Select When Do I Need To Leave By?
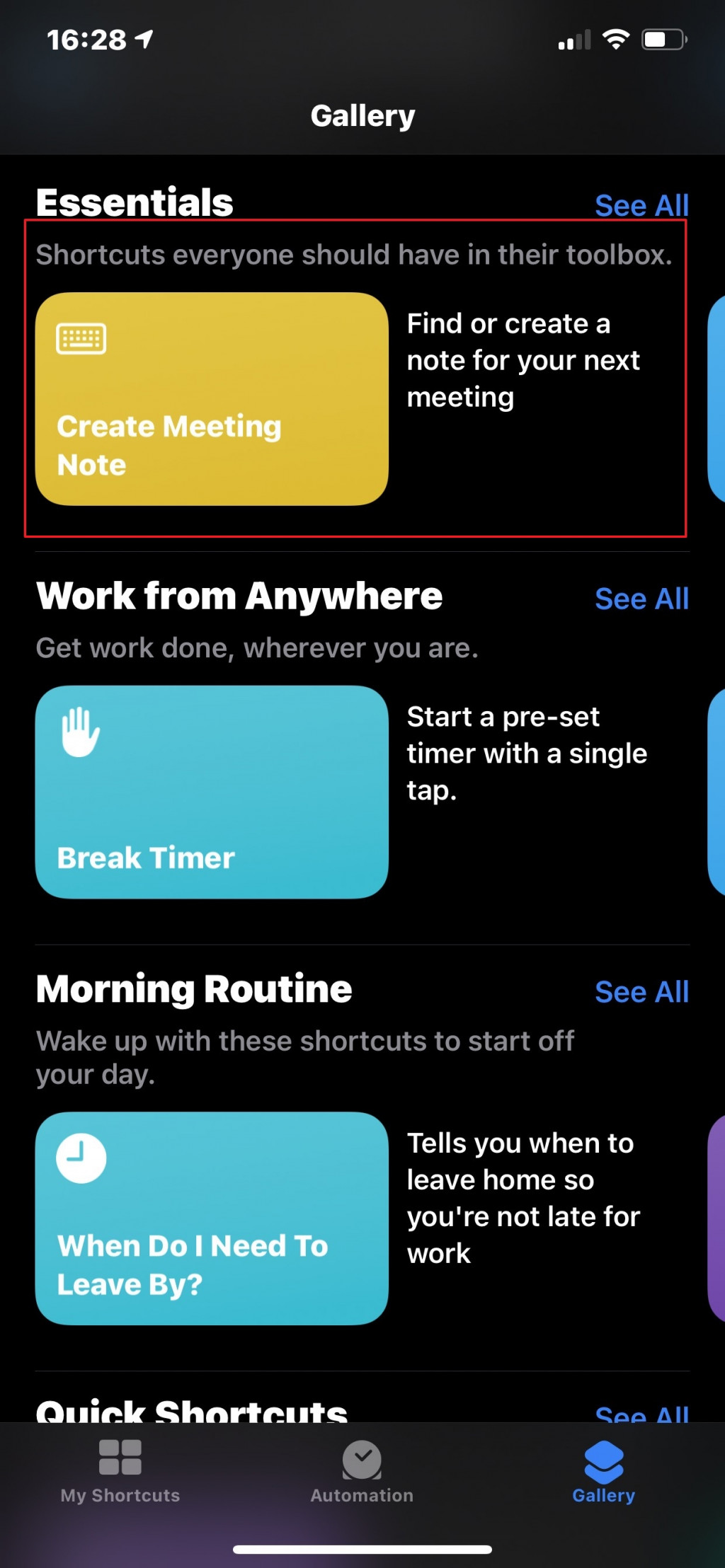The height and width of the screenshot is (1568, 725). coord(212,1218)
